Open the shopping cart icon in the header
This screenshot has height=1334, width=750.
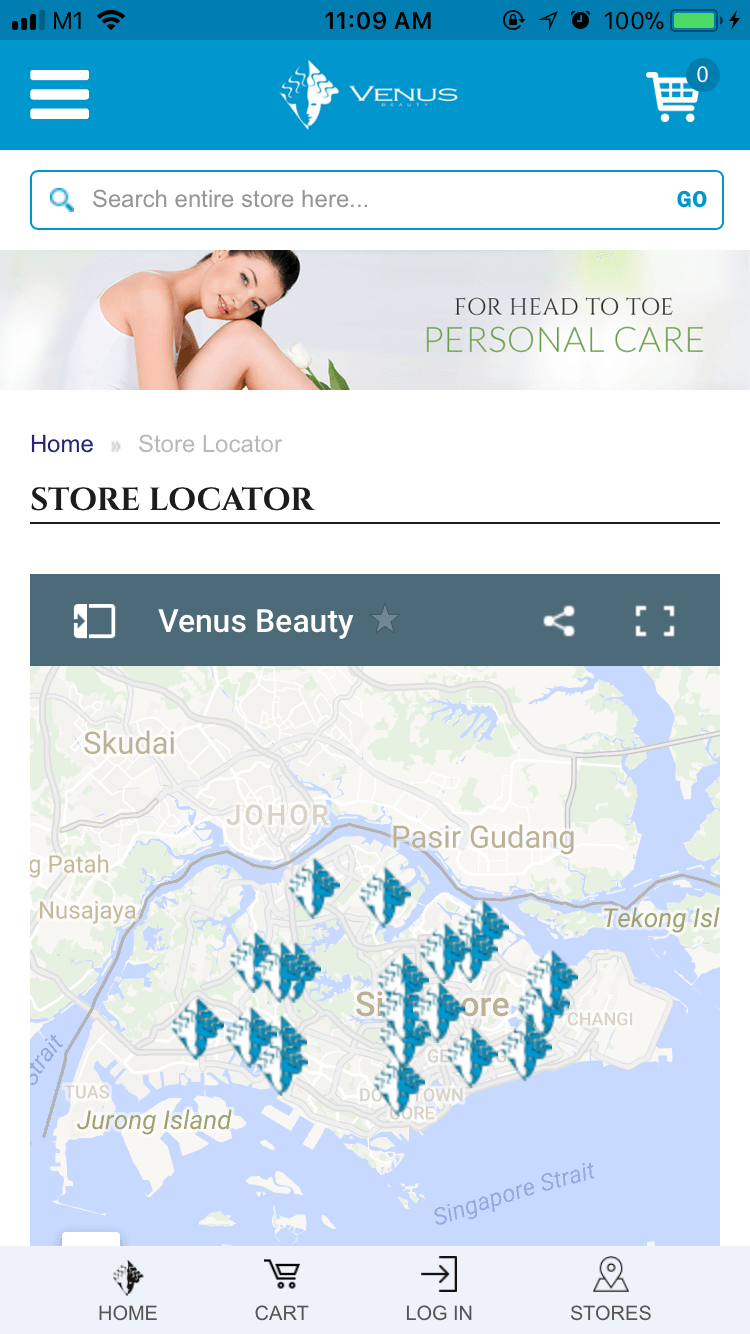pyautogui.click(x=674, y=96)
